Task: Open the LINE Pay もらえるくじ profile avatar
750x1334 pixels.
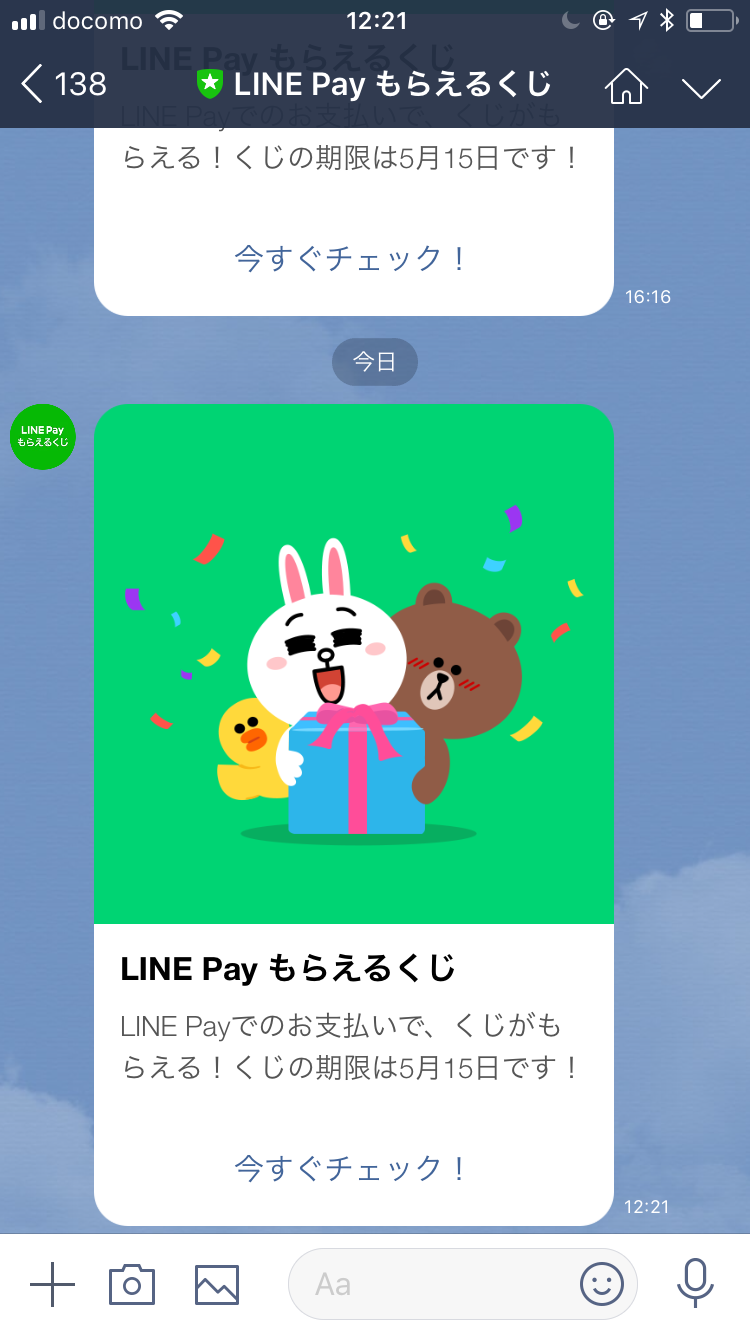Action: point(43,437)
